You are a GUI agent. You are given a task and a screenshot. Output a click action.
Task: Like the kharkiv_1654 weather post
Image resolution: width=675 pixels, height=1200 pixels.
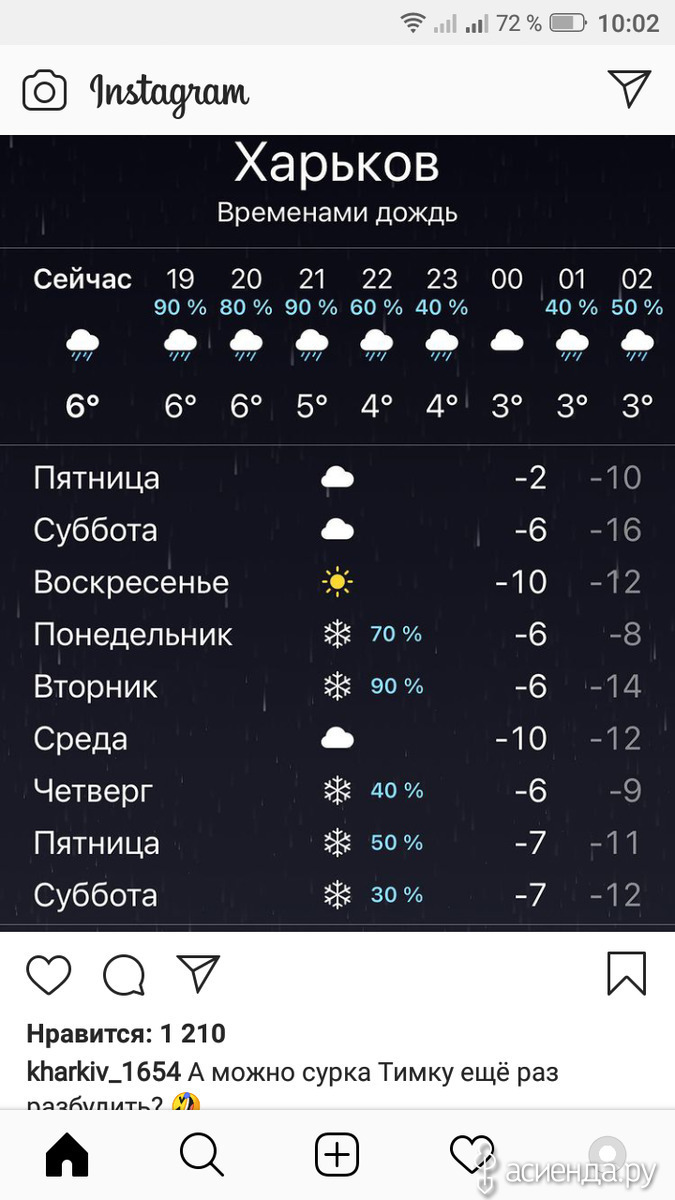click(x=48, y=974)
